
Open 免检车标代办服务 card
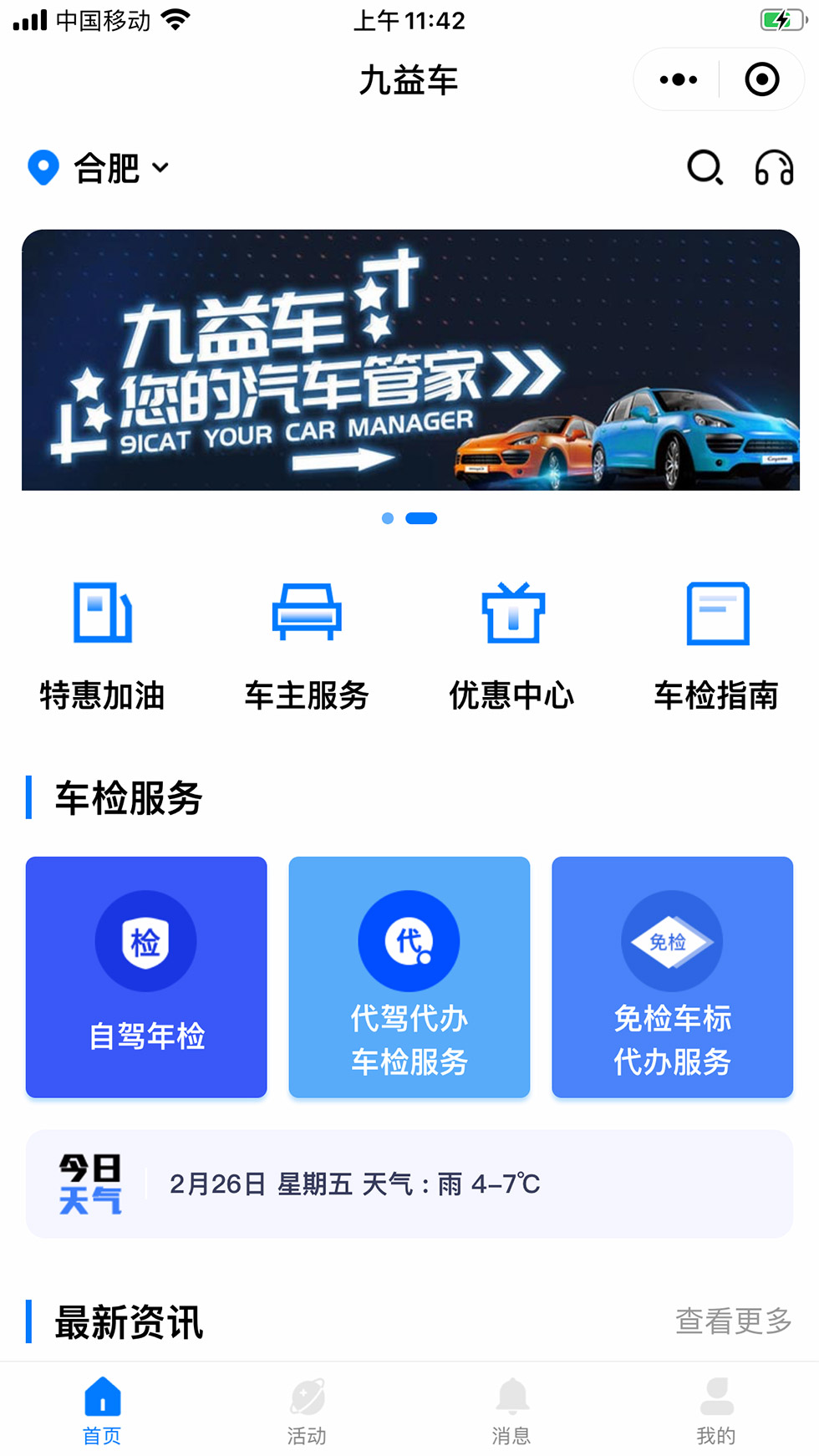coord(672,976)
